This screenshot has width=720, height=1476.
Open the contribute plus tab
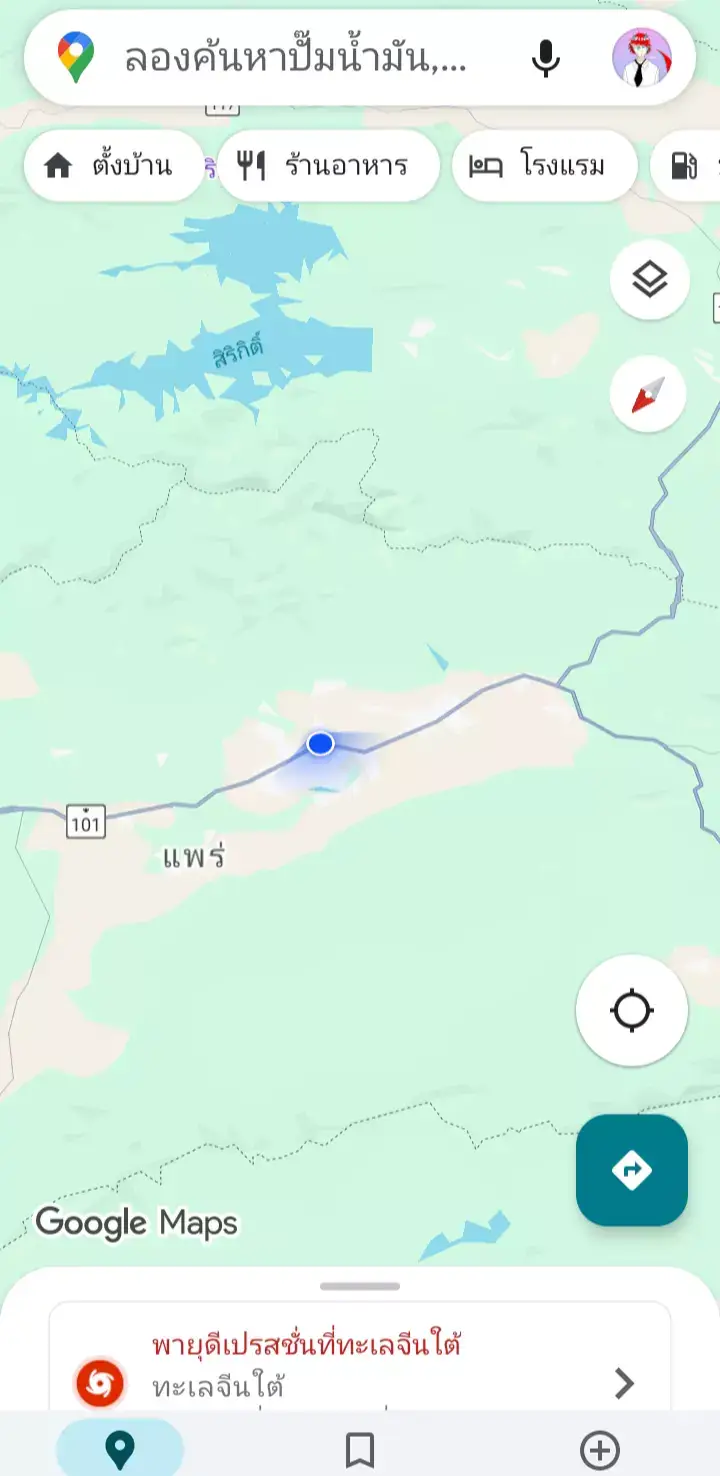click(x=600, y=1448)
